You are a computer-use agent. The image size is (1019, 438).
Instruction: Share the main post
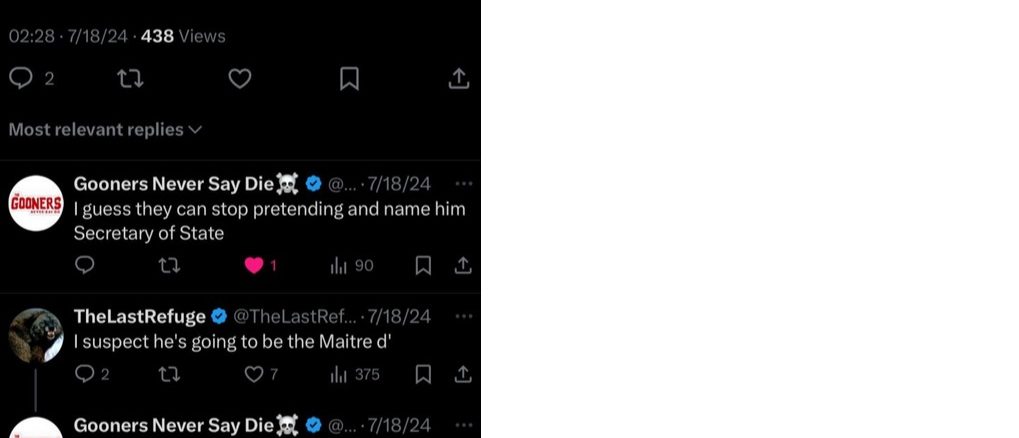pos(459,78)
